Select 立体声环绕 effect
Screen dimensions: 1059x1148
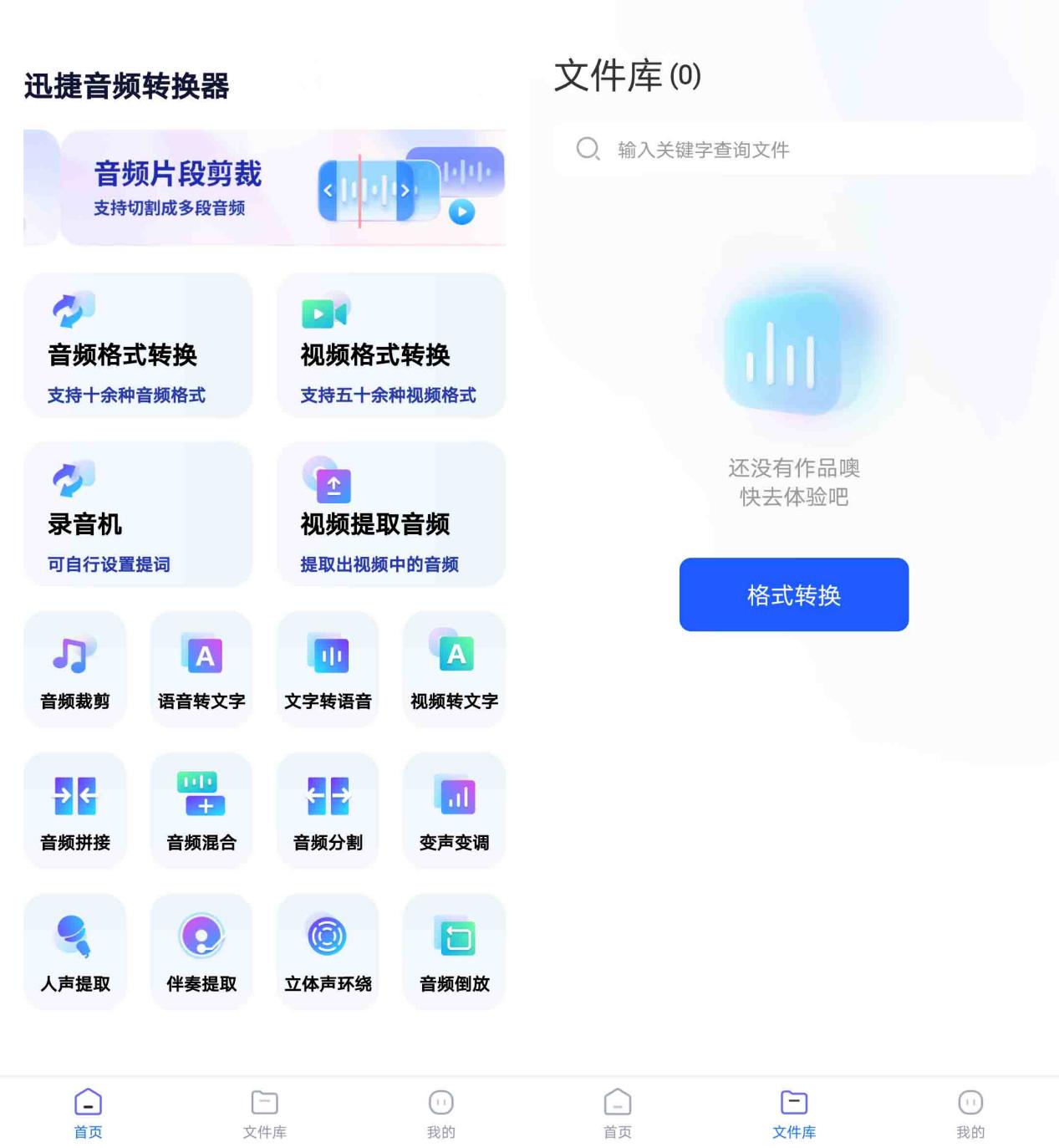(x=328, y=952)
